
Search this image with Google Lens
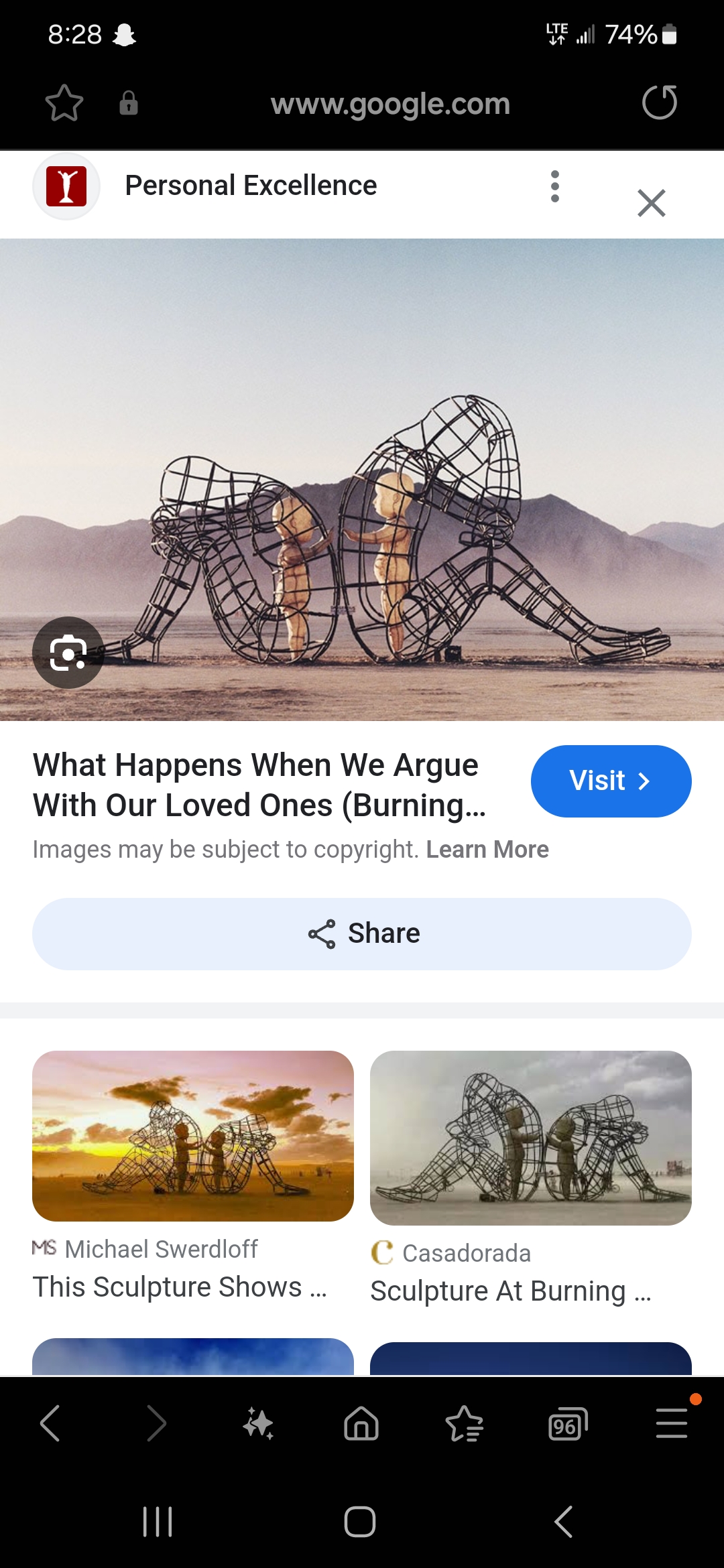tap(68, 653)
